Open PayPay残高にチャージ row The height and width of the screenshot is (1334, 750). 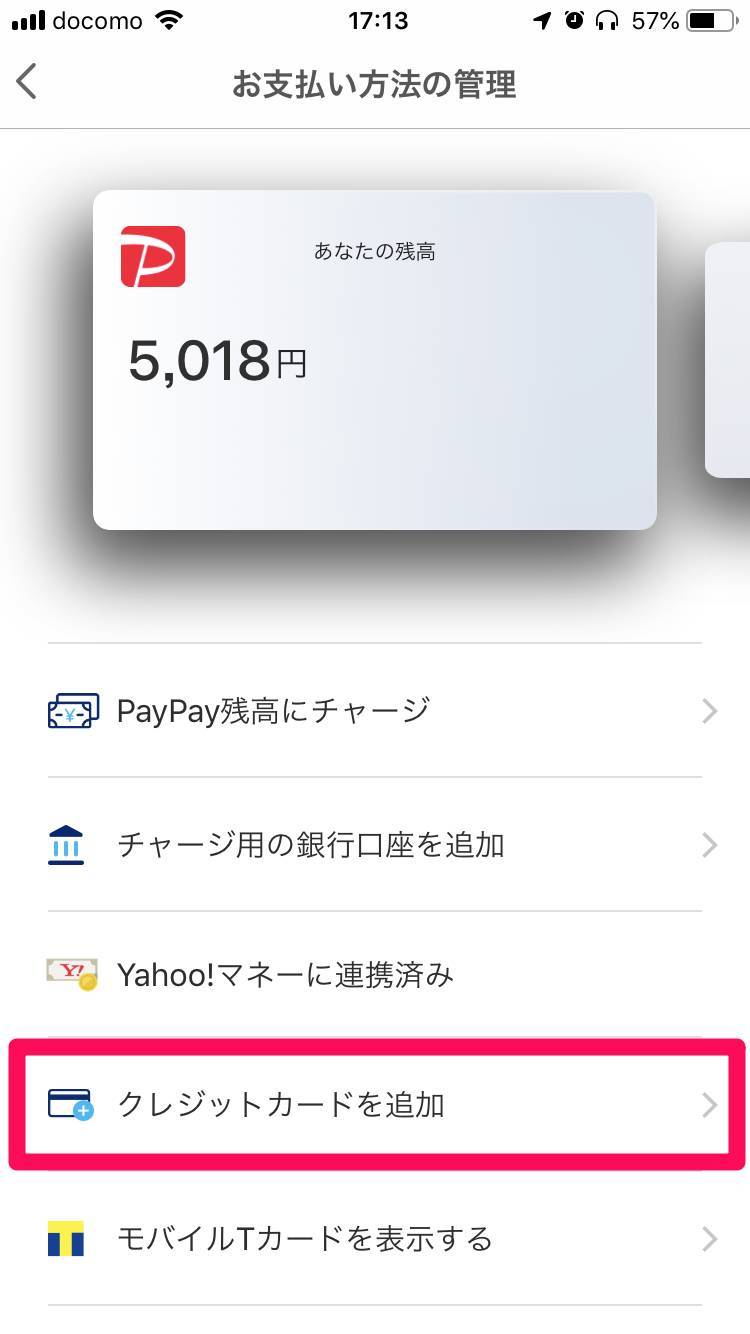pos(375,711)
